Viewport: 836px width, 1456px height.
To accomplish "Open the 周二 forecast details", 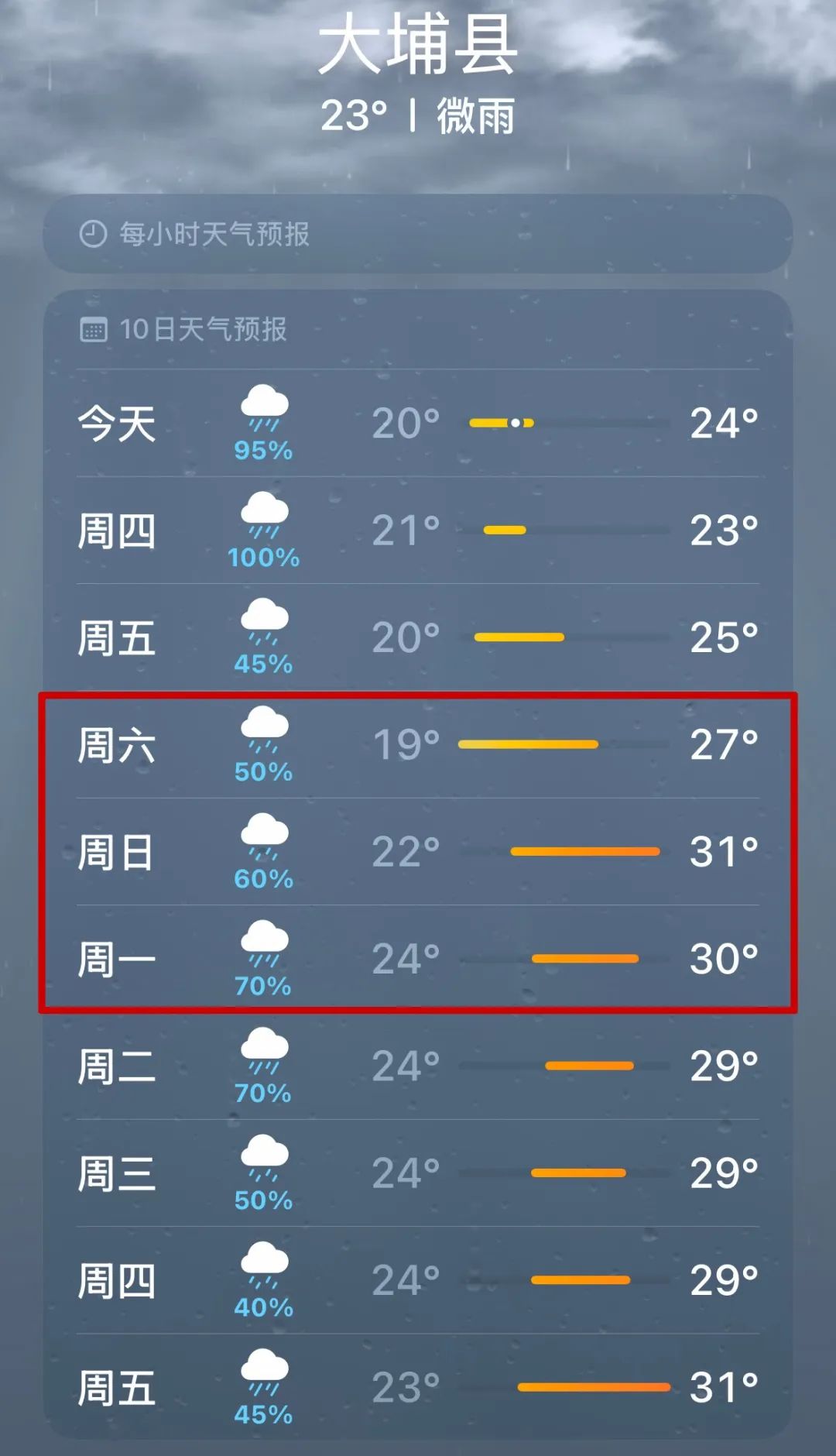I will [x=418, y=1069].
